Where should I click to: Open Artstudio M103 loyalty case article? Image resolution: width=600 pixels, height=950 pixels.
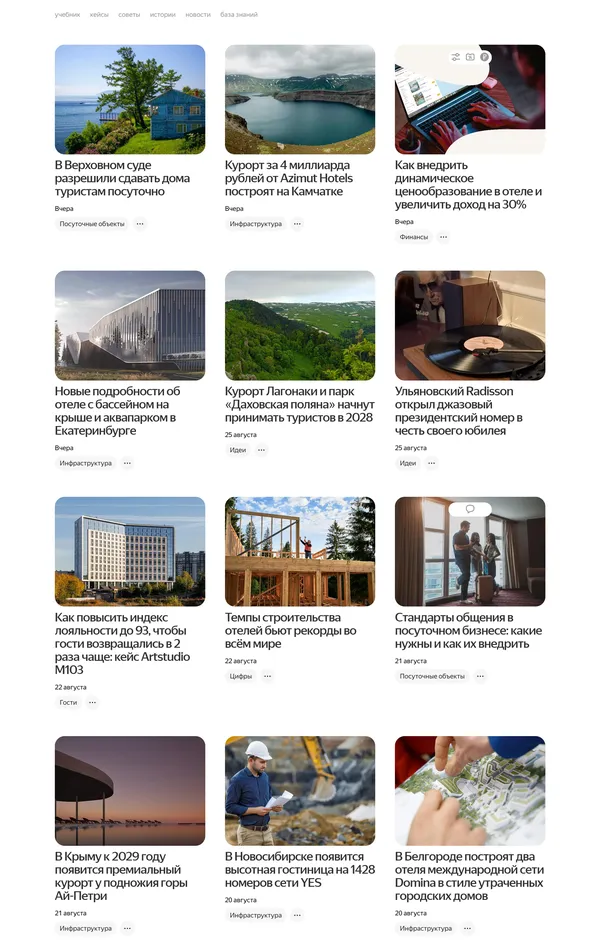click(120, 643)
